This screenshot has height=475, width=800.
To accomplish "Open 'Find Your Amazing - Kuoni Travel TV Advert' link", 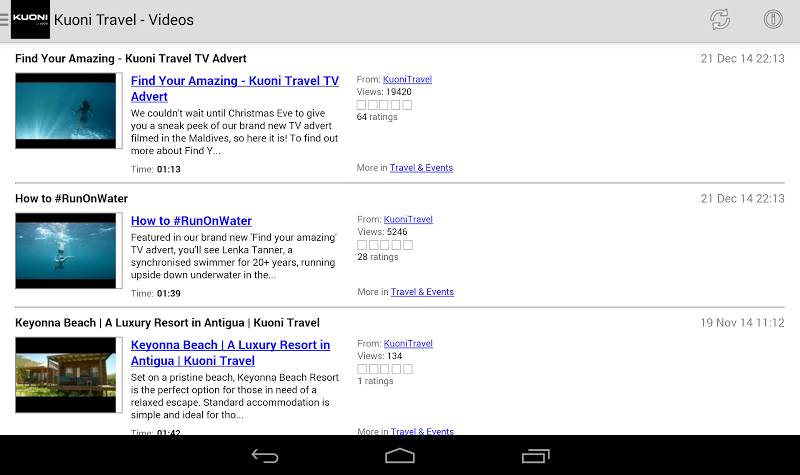I will click(234, 88).
